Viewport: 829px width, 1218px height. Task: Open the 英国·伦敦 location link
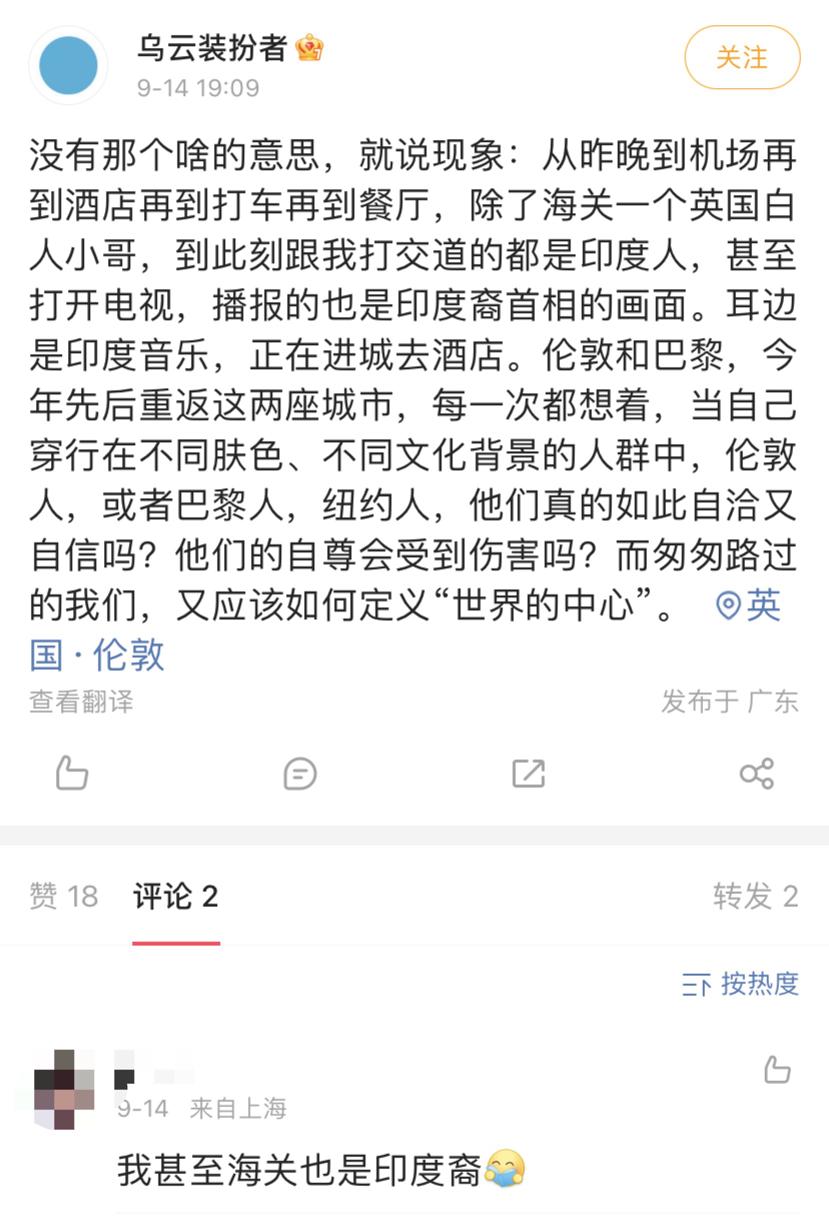point(748,606)
